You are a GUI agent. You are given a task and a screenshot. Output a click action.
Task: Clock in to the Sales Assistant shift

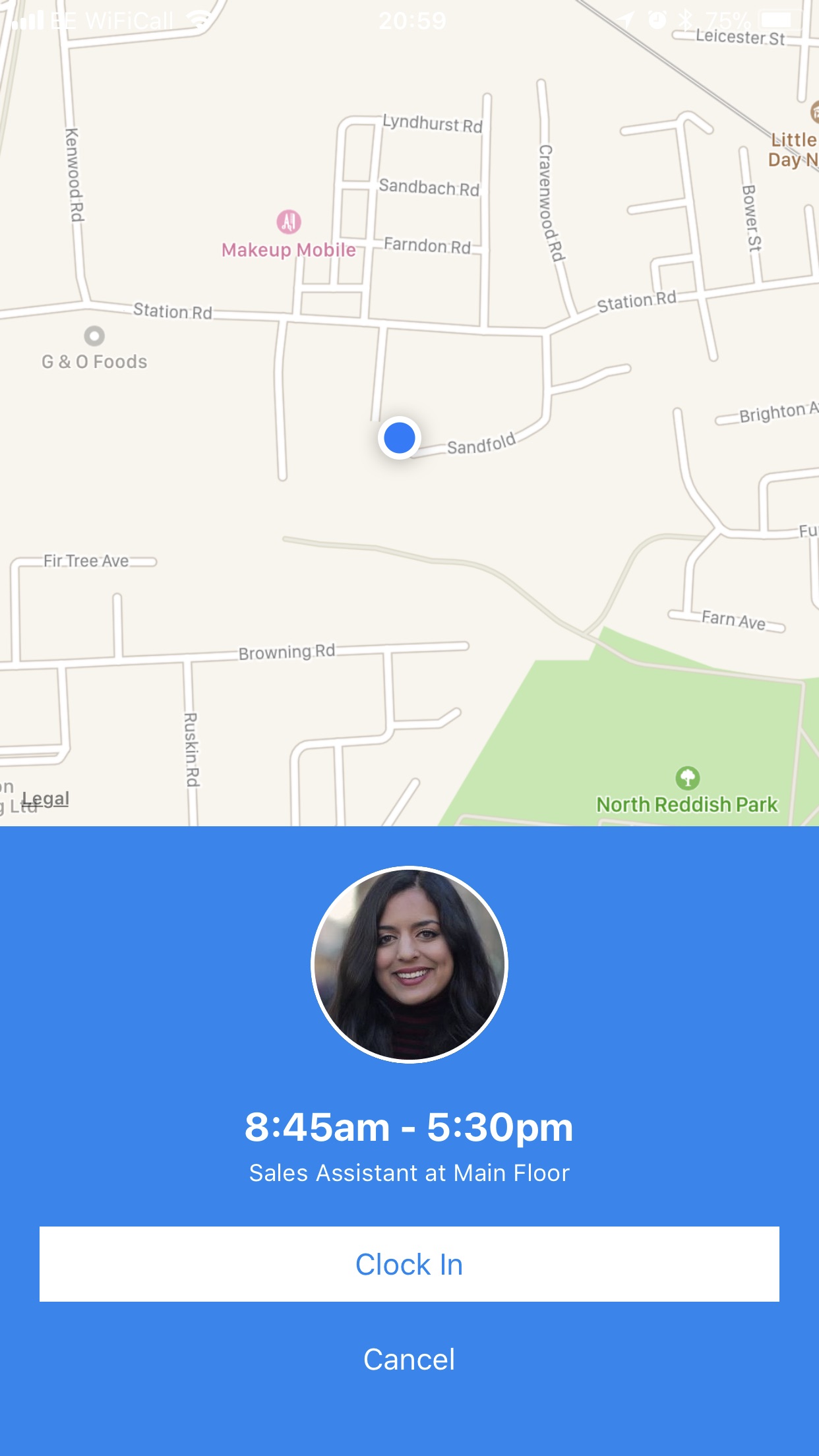(x=409, y=1263)
